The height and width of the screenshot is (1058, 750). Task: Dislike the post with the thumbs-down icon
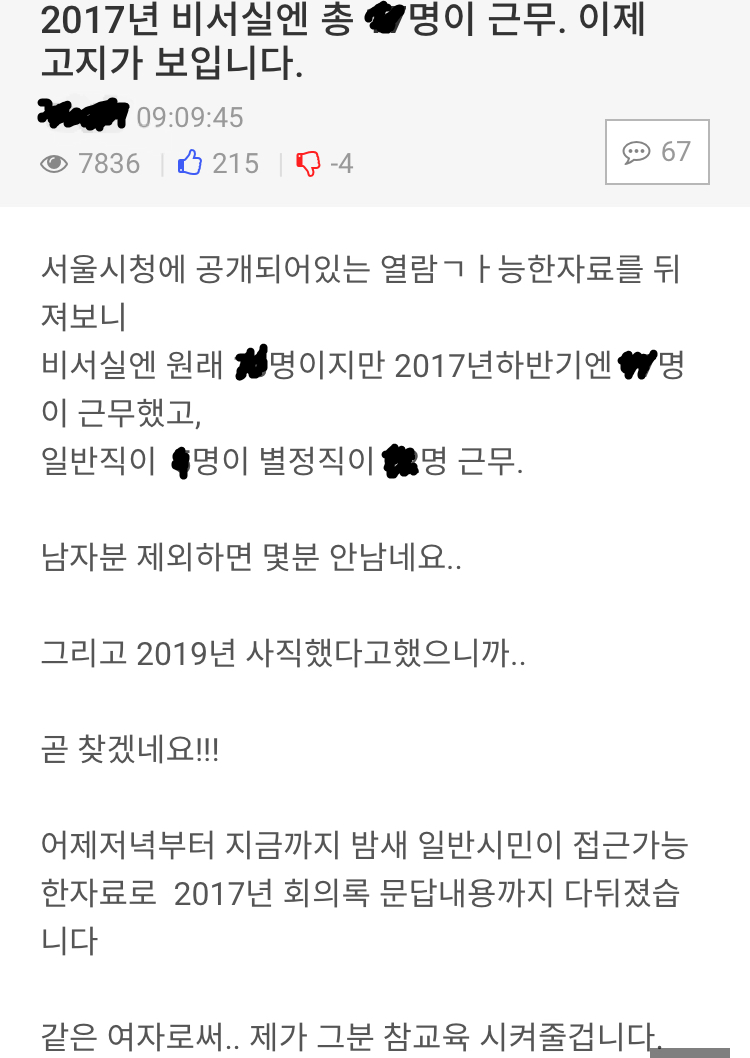(309, 163)
